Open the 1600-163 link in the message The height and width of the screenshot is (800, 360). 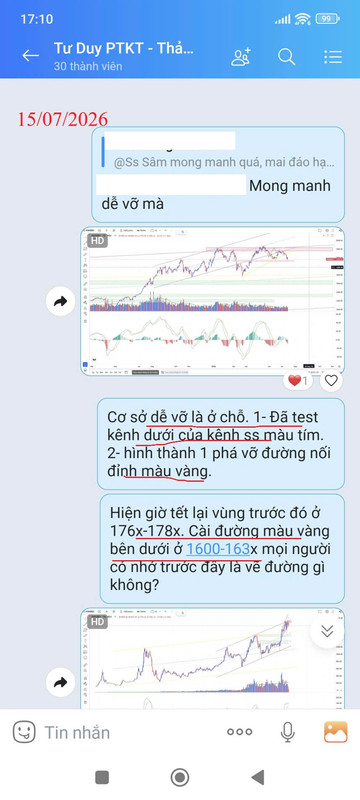point(218,548)
